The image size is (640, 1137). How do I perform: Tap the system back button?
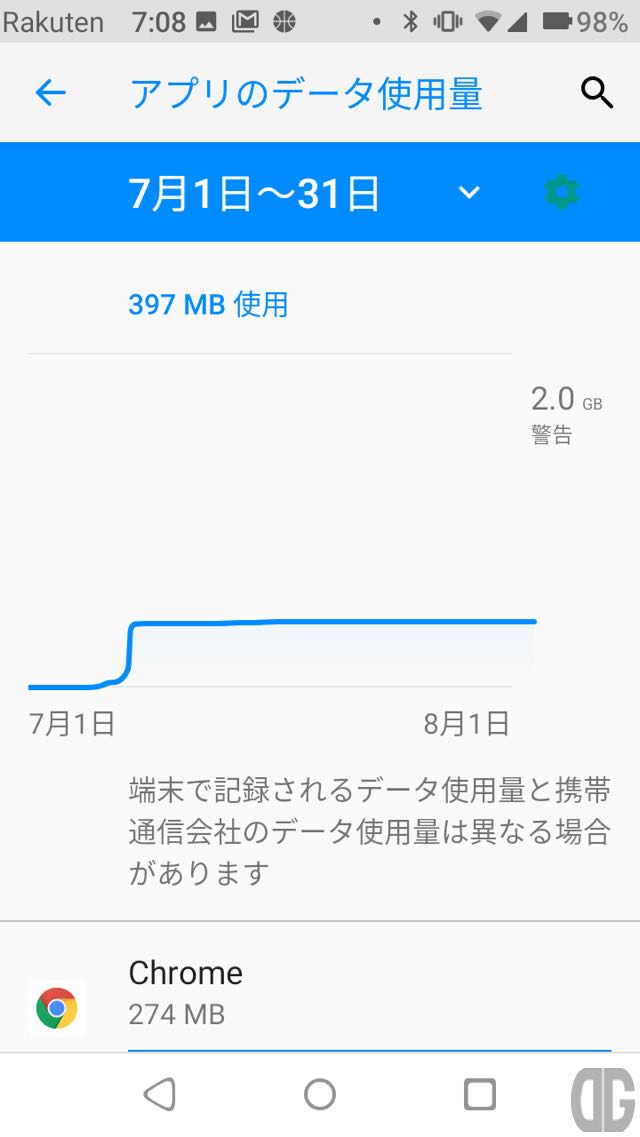click(160, 1094)
